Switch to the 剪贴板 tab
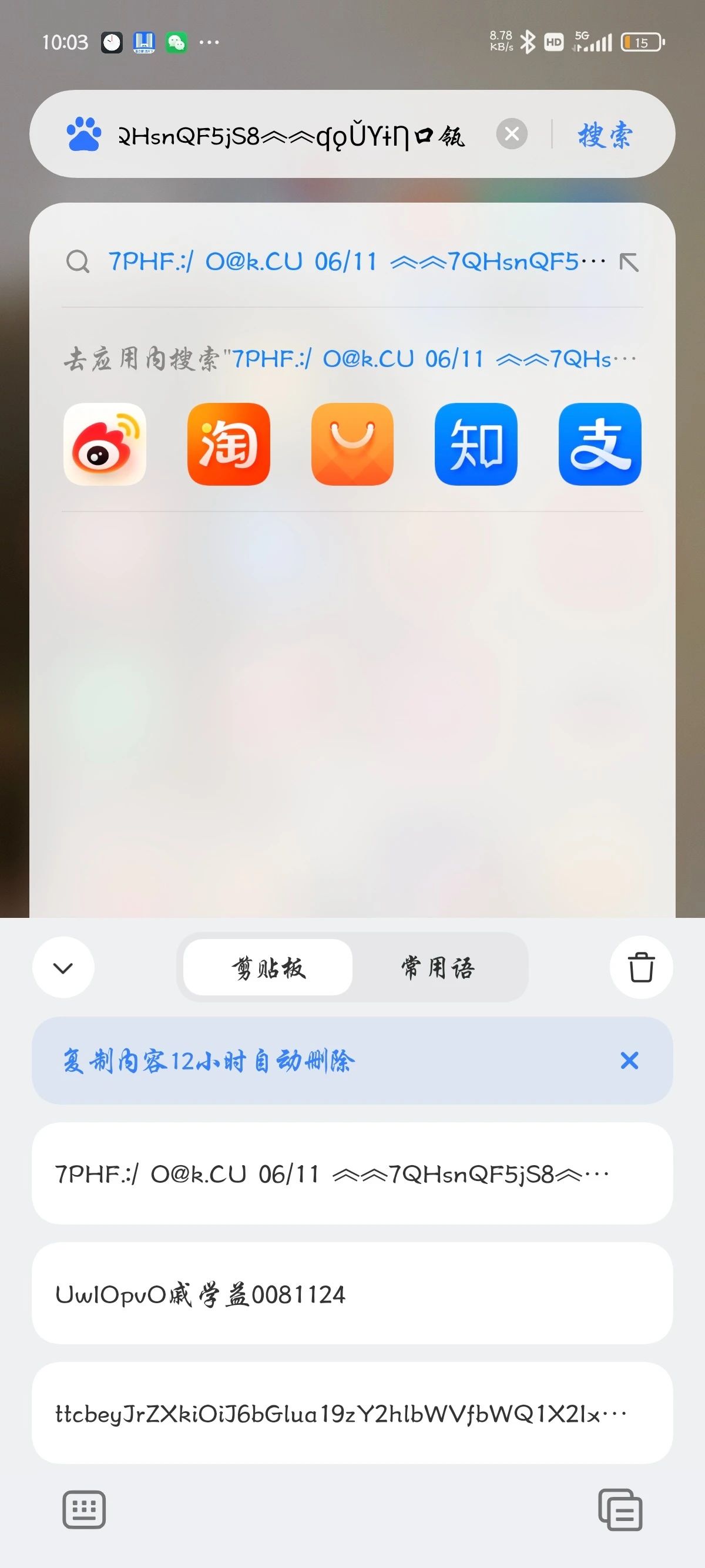This screenshot has width=705, height=1568. [x=268, y=967]
